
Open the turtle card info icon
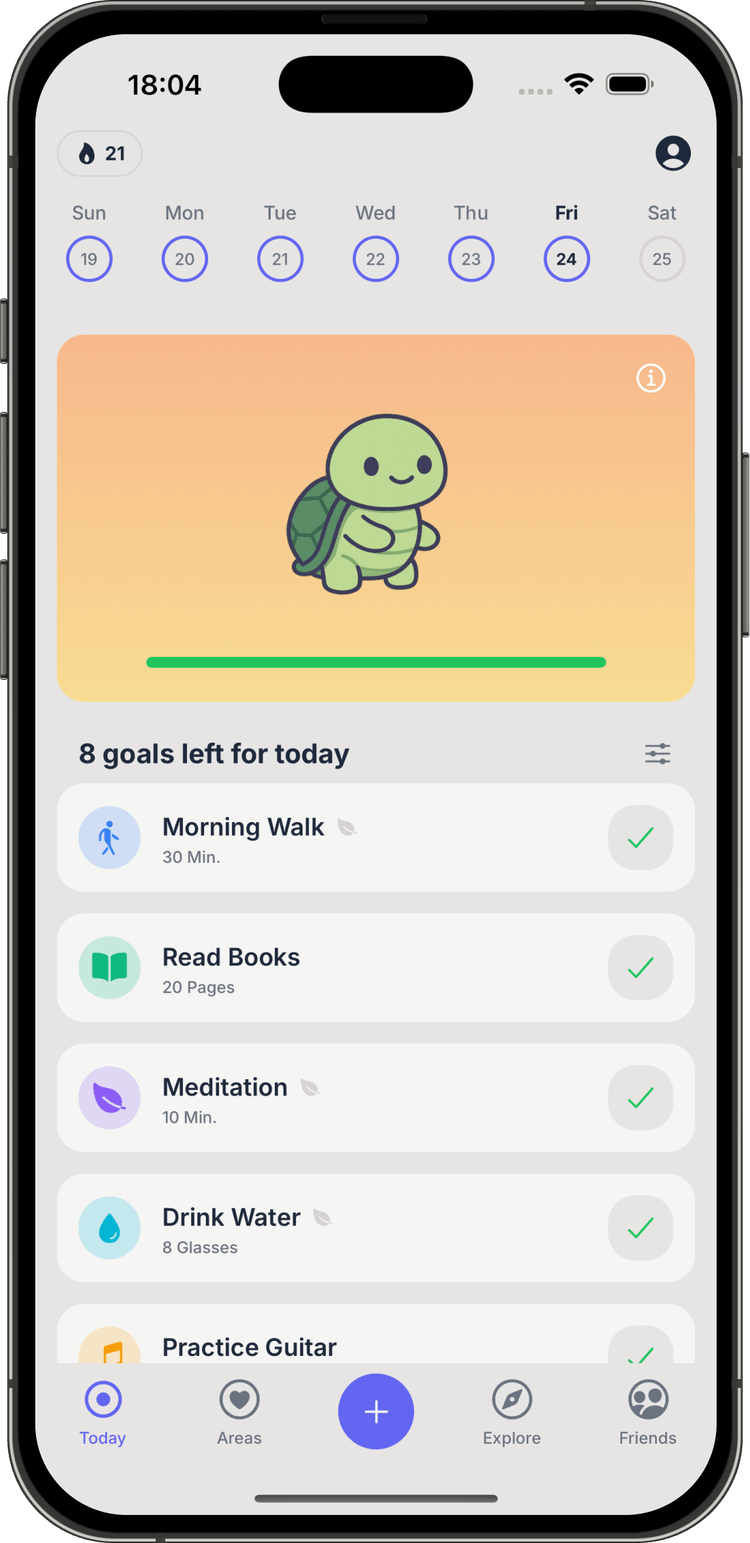[x=651, y=378]
